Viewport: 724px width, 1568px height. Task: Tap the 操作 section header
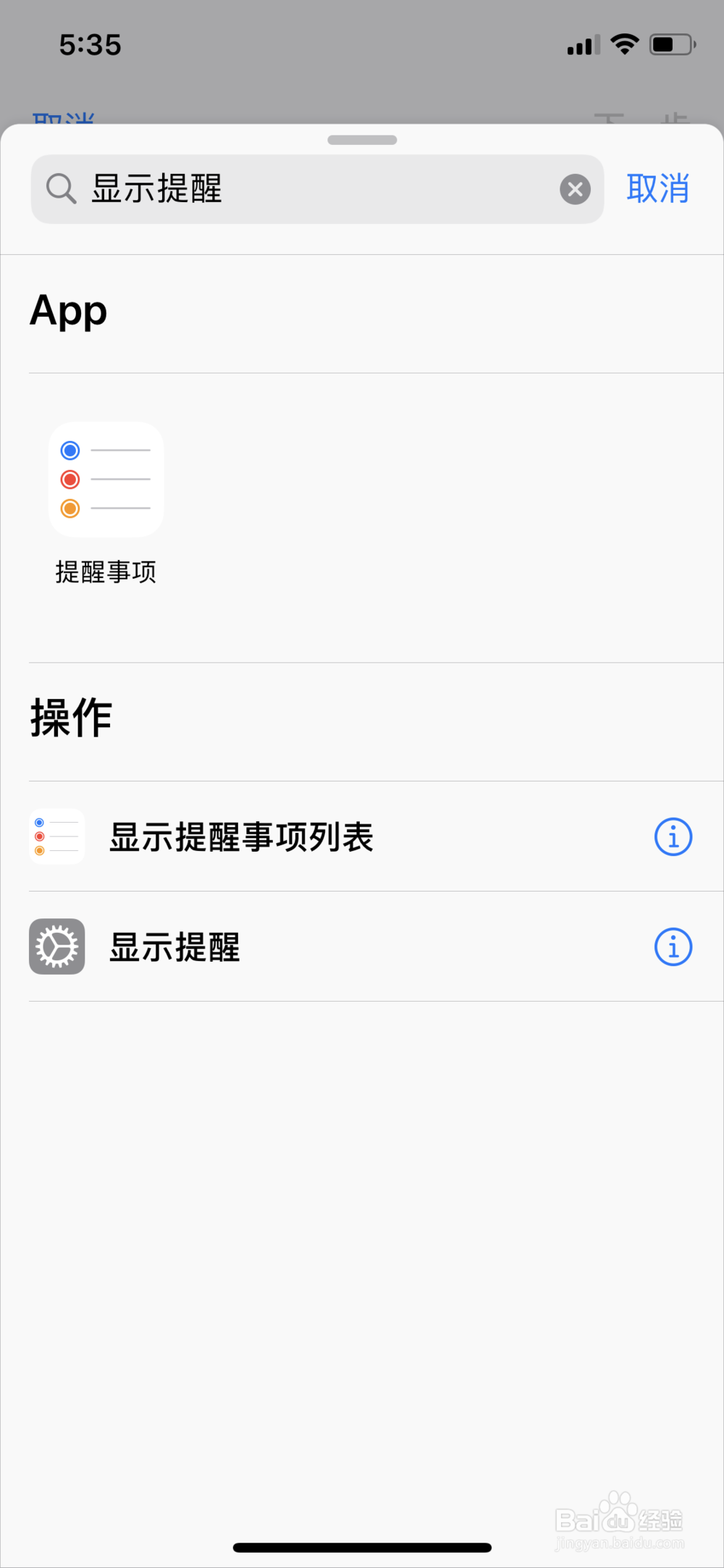click(x=70, y=718)
